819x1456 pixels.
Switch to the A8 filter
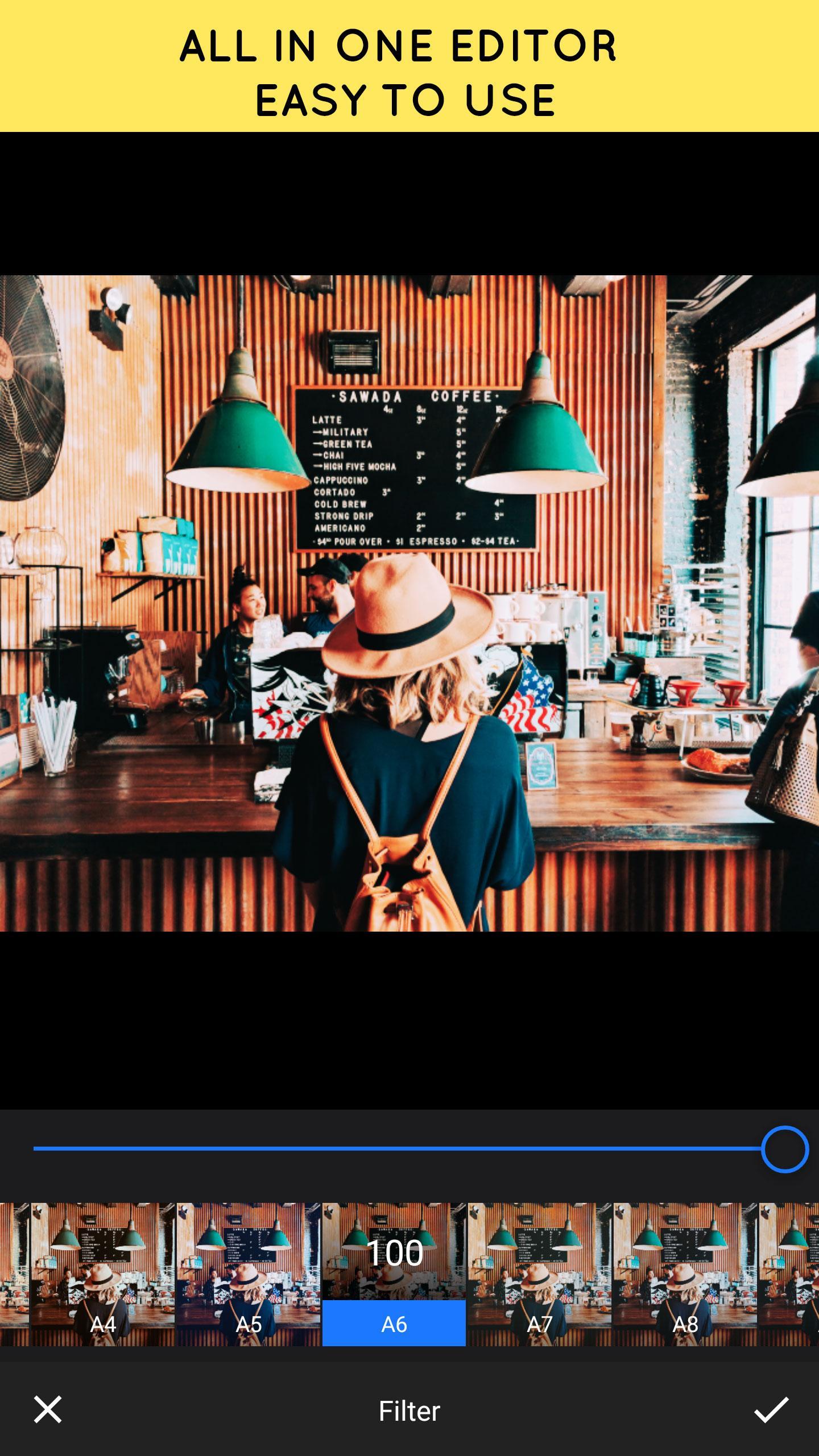pos(685,1274)
